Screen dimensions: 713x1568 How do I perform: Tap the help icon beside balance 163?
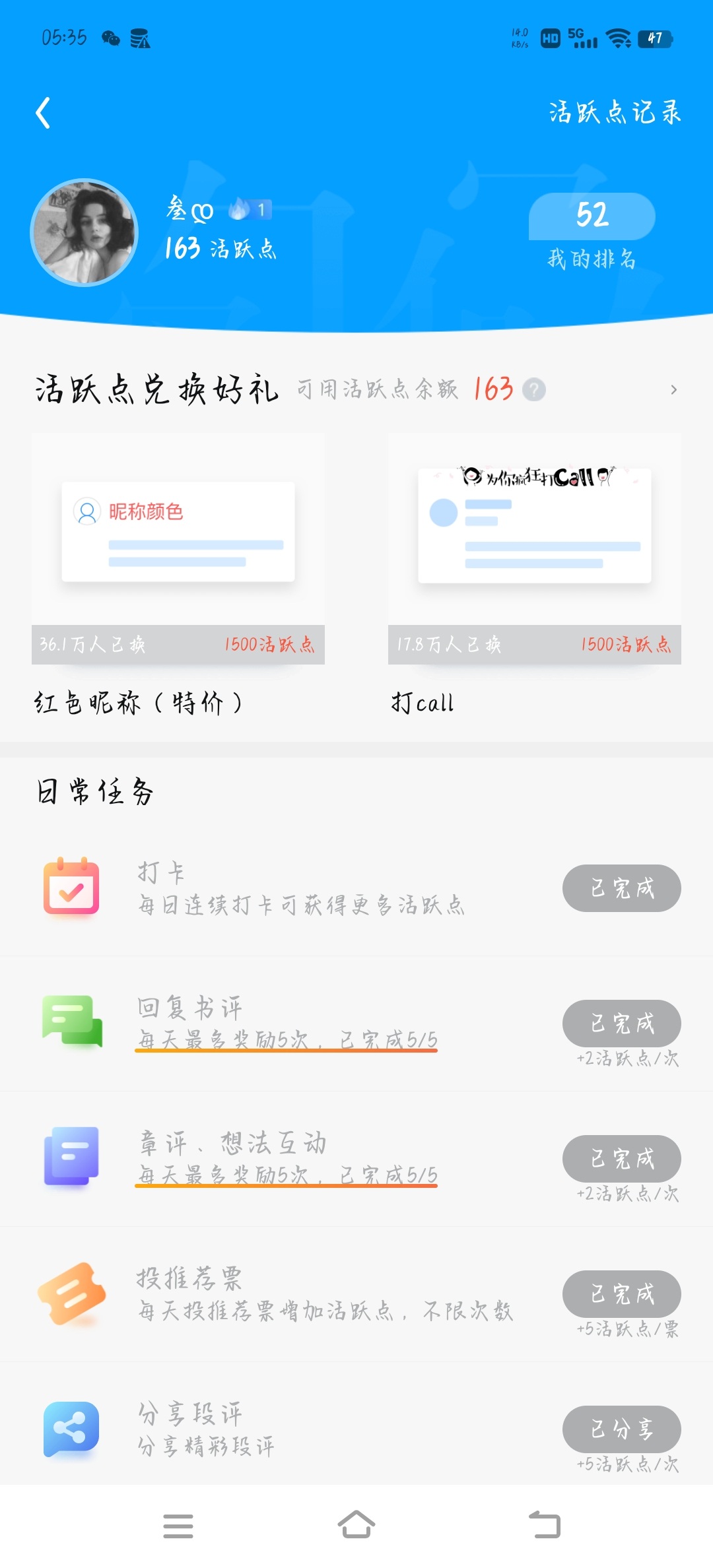pyautogui.click(x=534, y=389)
